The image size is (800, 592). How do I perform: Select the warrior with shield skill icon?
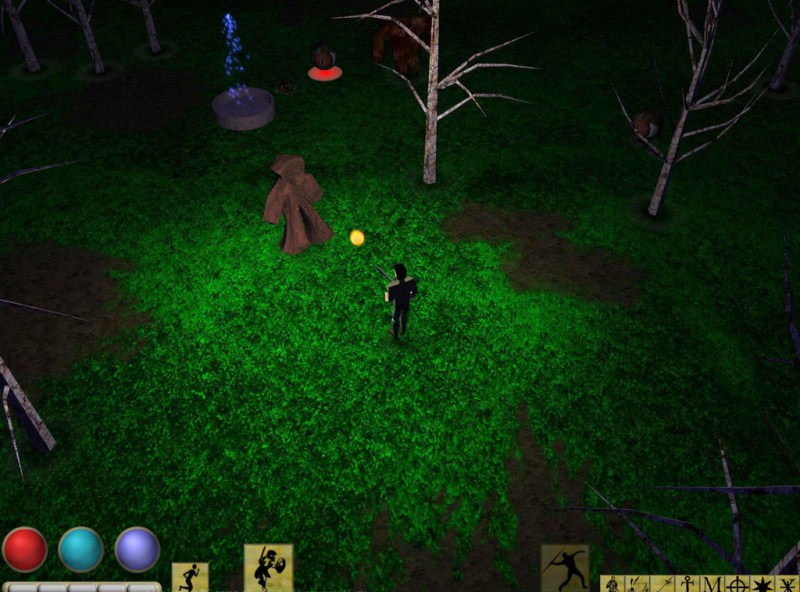tap(268, 567)
